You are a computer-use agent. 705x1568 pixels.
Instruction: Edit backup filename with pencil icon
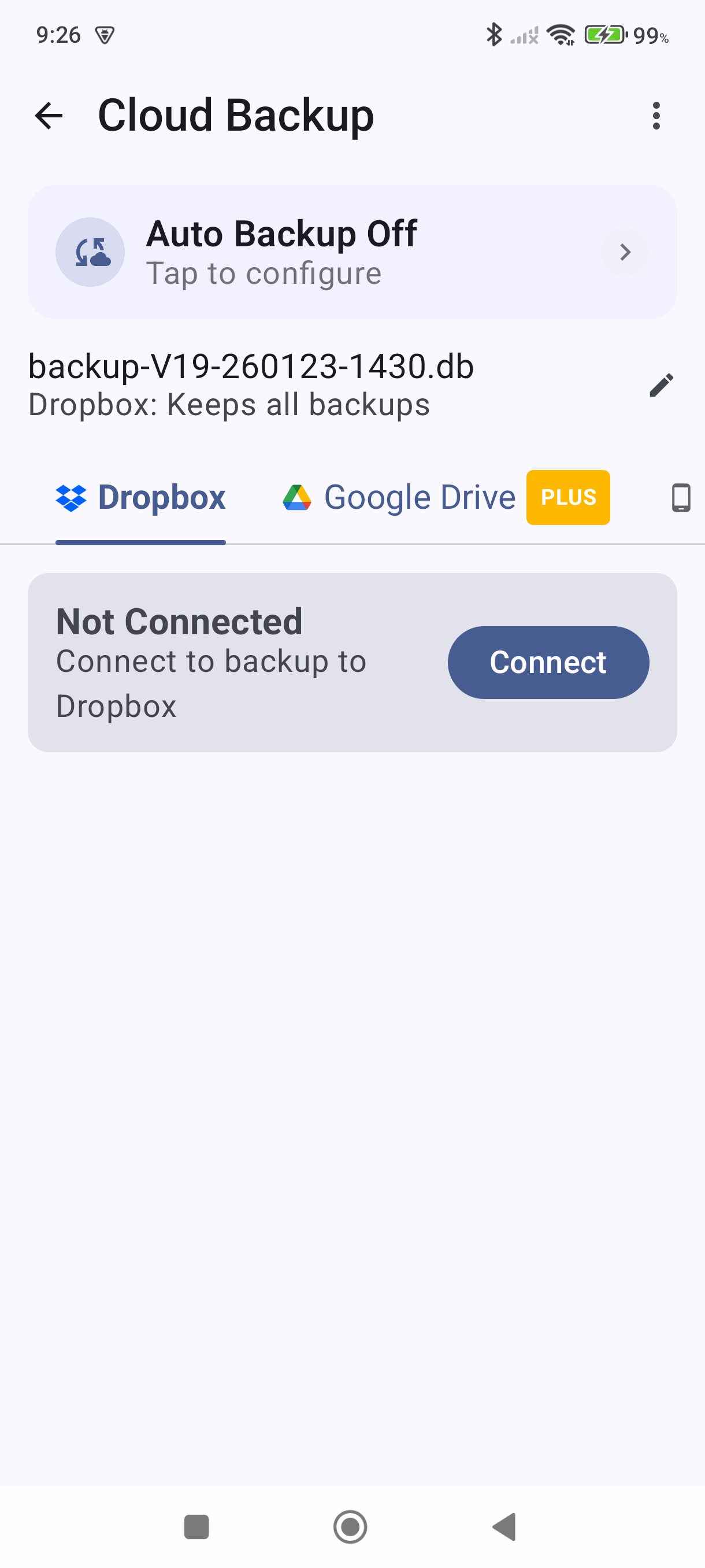(x=662, y=384)
